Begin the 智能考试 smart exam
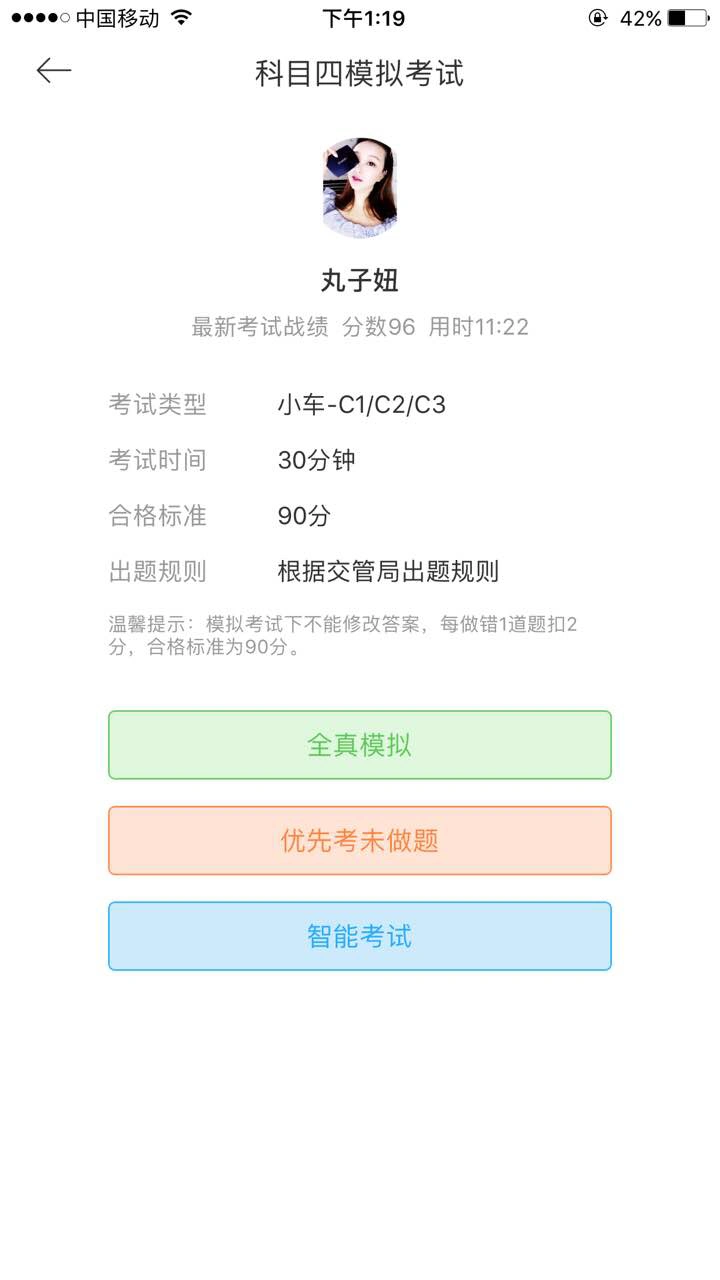Image resolution: width=720 pixels, height=1280 pixels. coord(360,936)
